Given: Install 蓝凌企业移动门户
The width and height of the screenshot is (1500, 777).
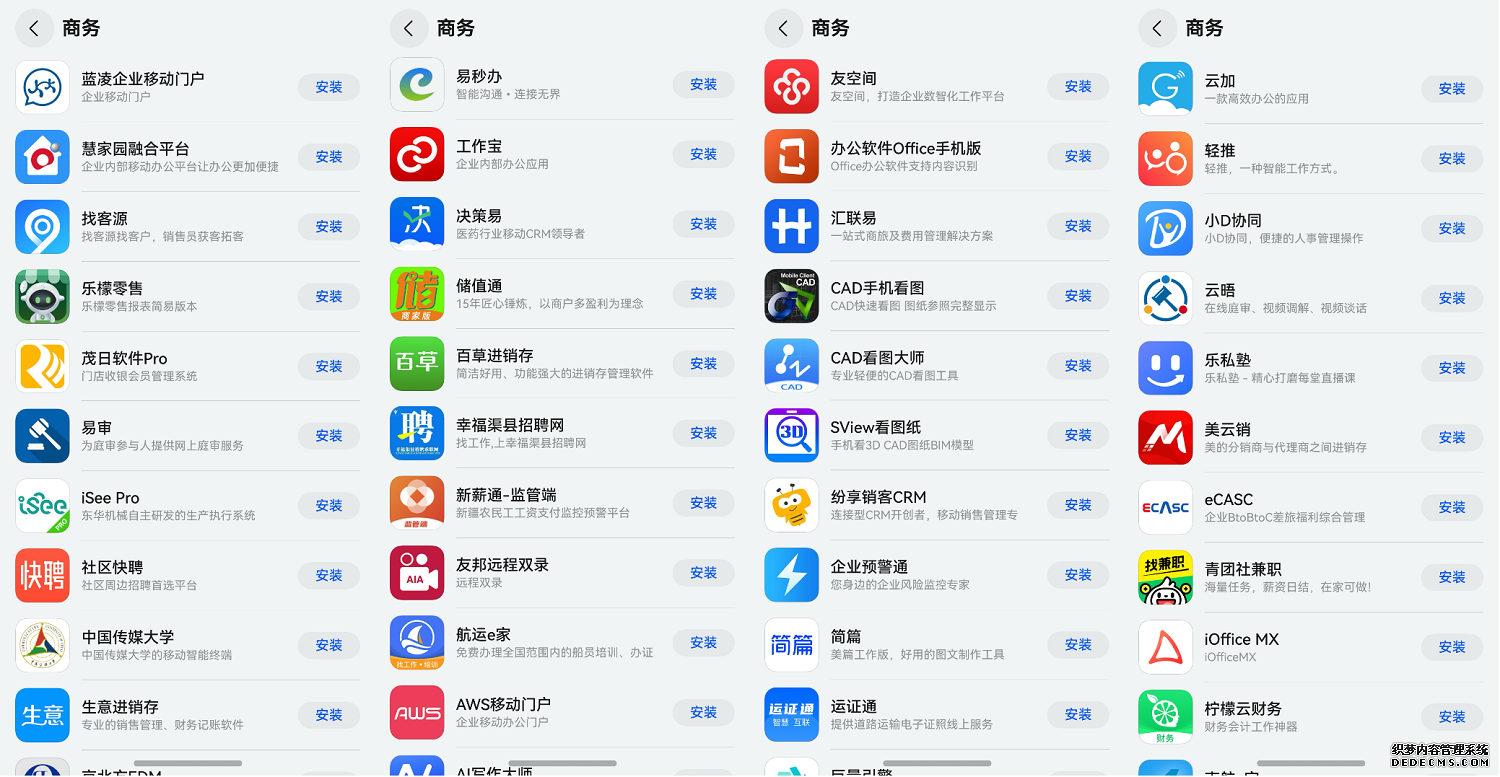Looking at the screenshot, I should (329, 87).
